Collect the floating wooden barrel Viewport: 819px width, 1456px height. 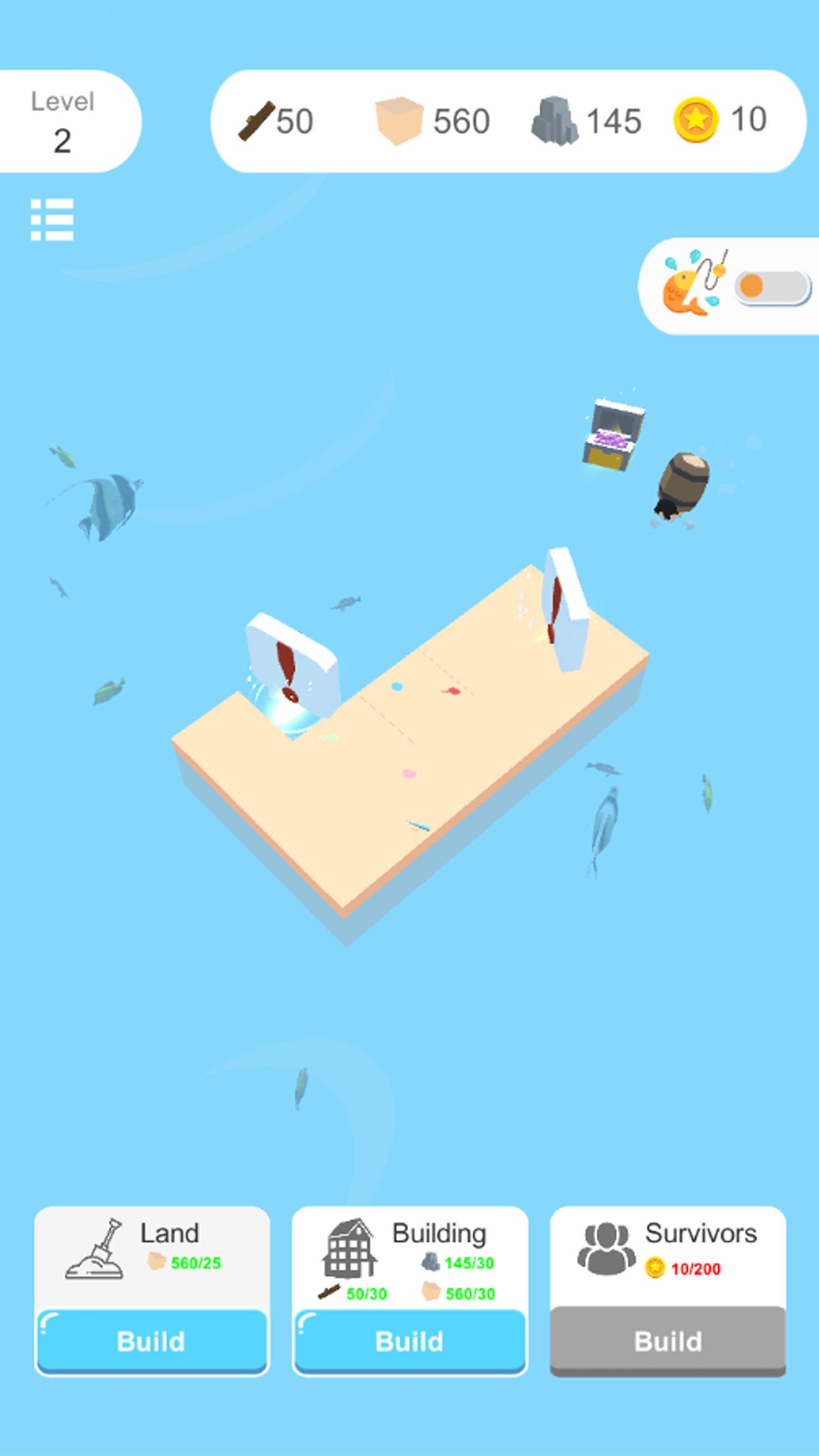683,486
